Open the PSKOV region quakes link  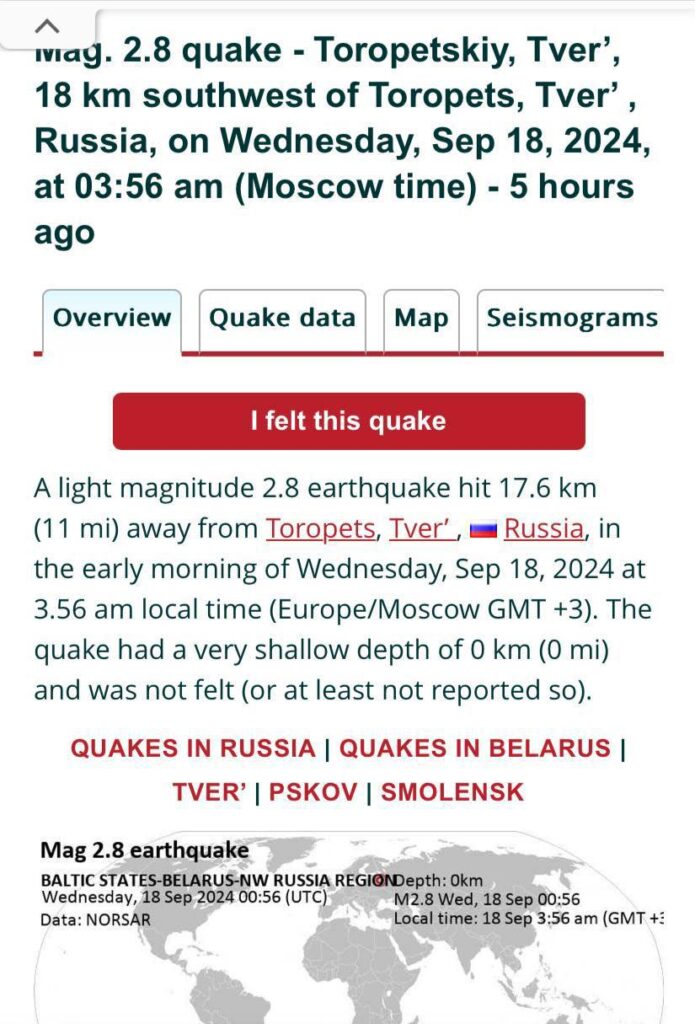point(312,792)
